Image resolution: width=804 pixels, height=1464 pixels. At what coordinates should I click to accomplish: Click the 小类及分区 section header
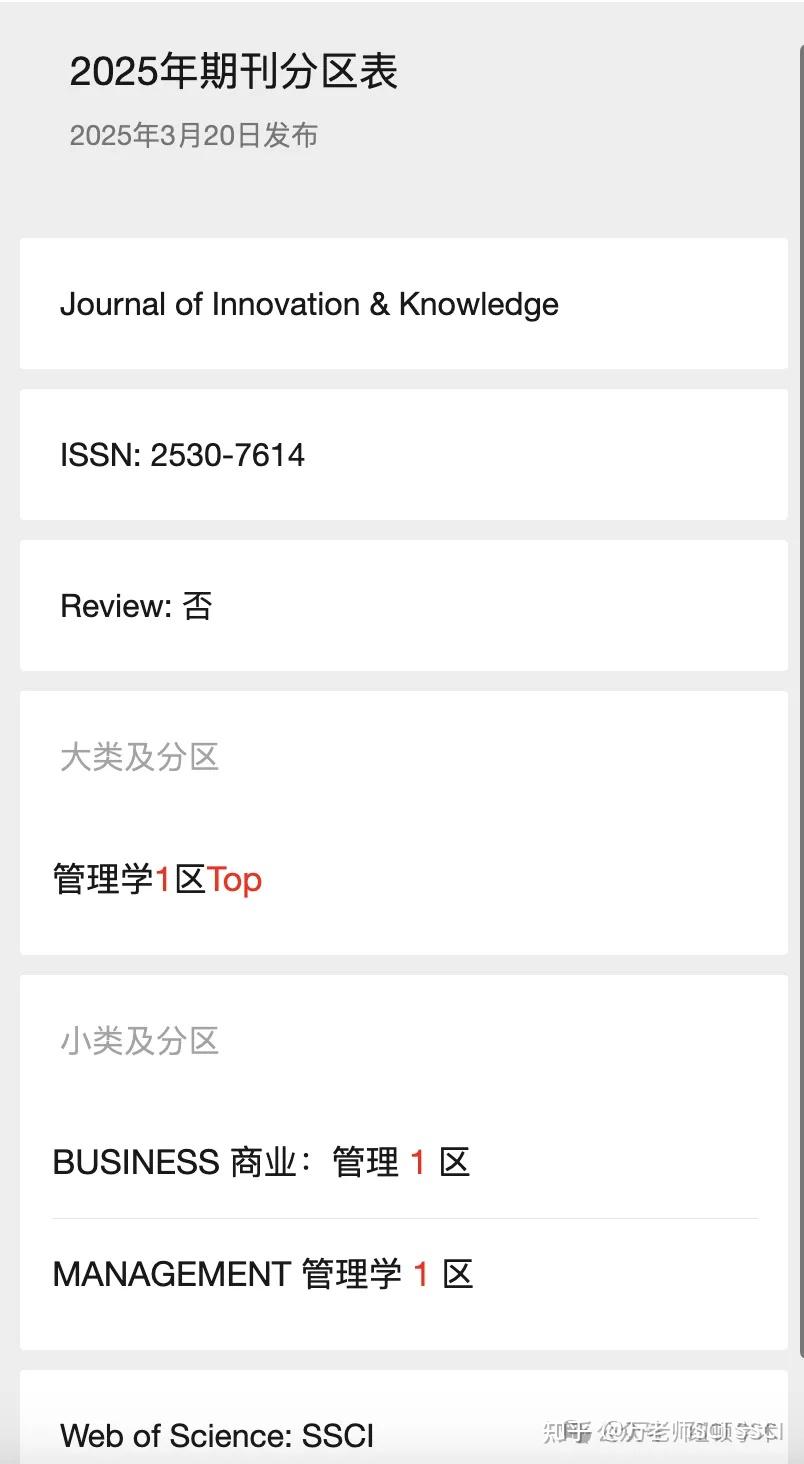tap(139, 1041)
